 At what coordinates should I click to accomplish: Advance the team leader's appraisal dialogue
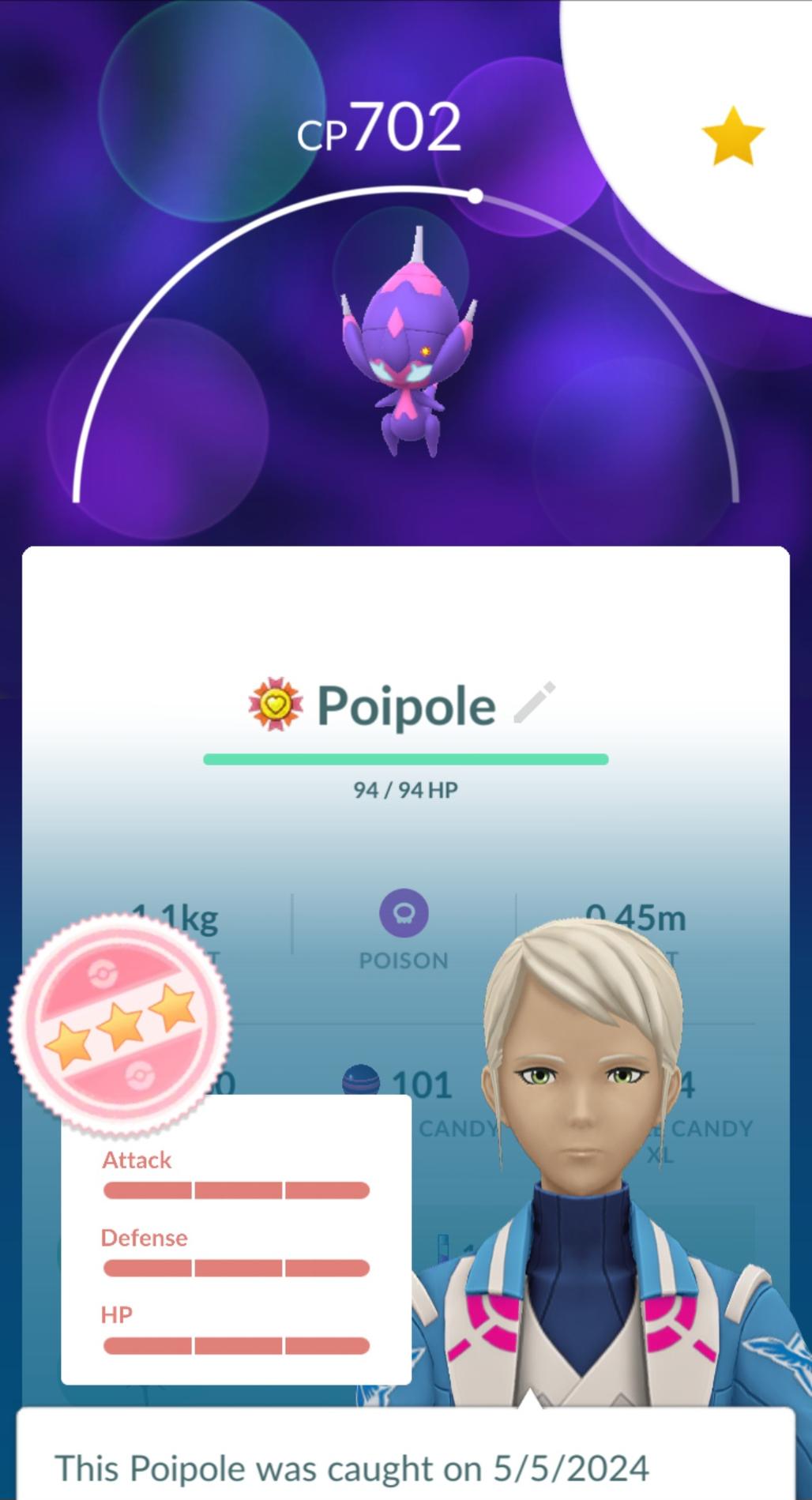point(406,1455)
